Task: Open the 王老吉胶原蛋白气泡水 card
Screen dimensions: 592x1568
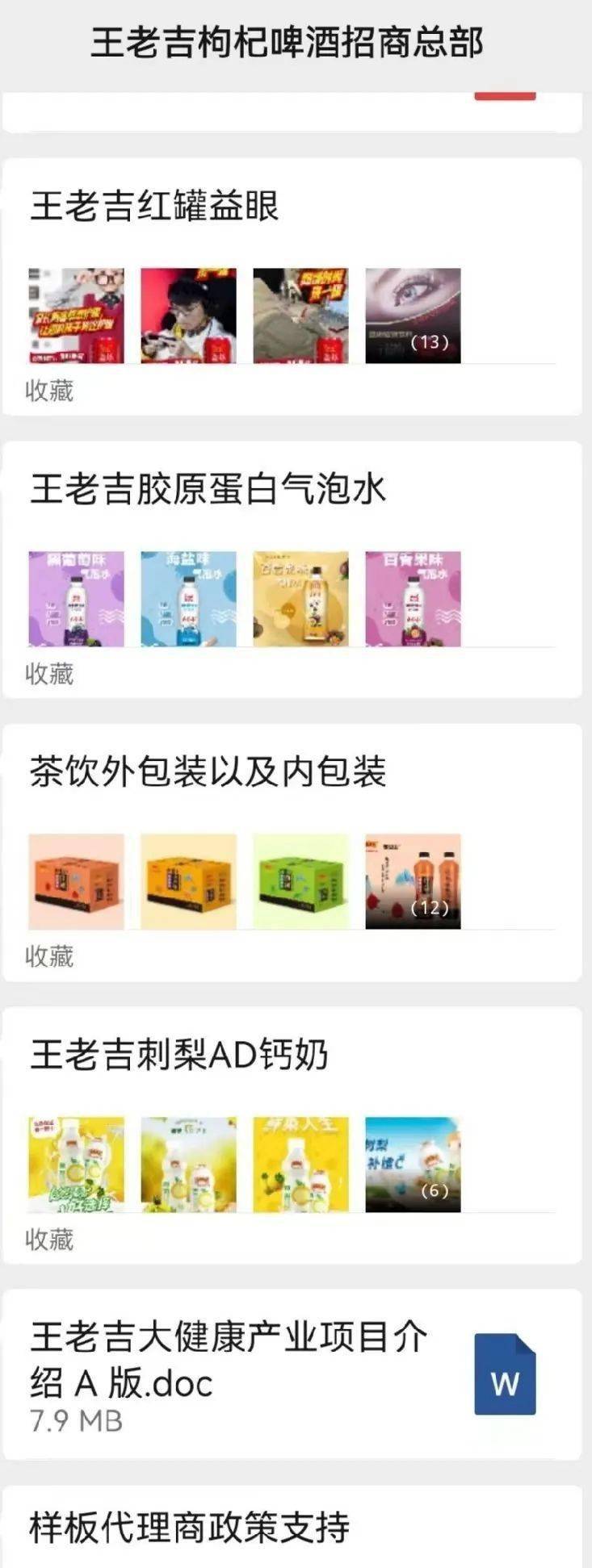Action: [x=208, y=489]
